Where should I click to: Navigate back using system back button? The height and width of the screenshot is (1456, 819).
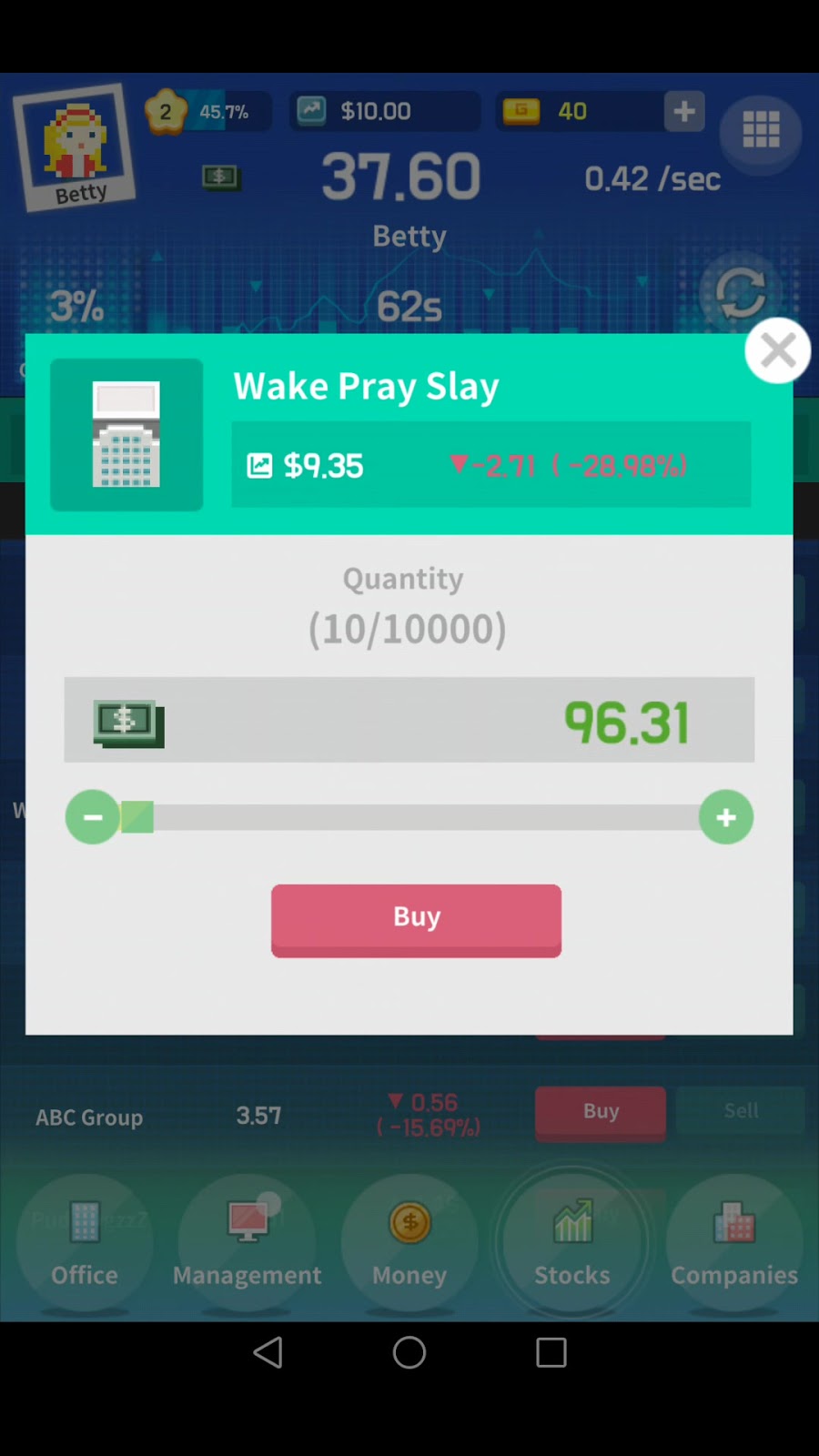[268, 1352]
